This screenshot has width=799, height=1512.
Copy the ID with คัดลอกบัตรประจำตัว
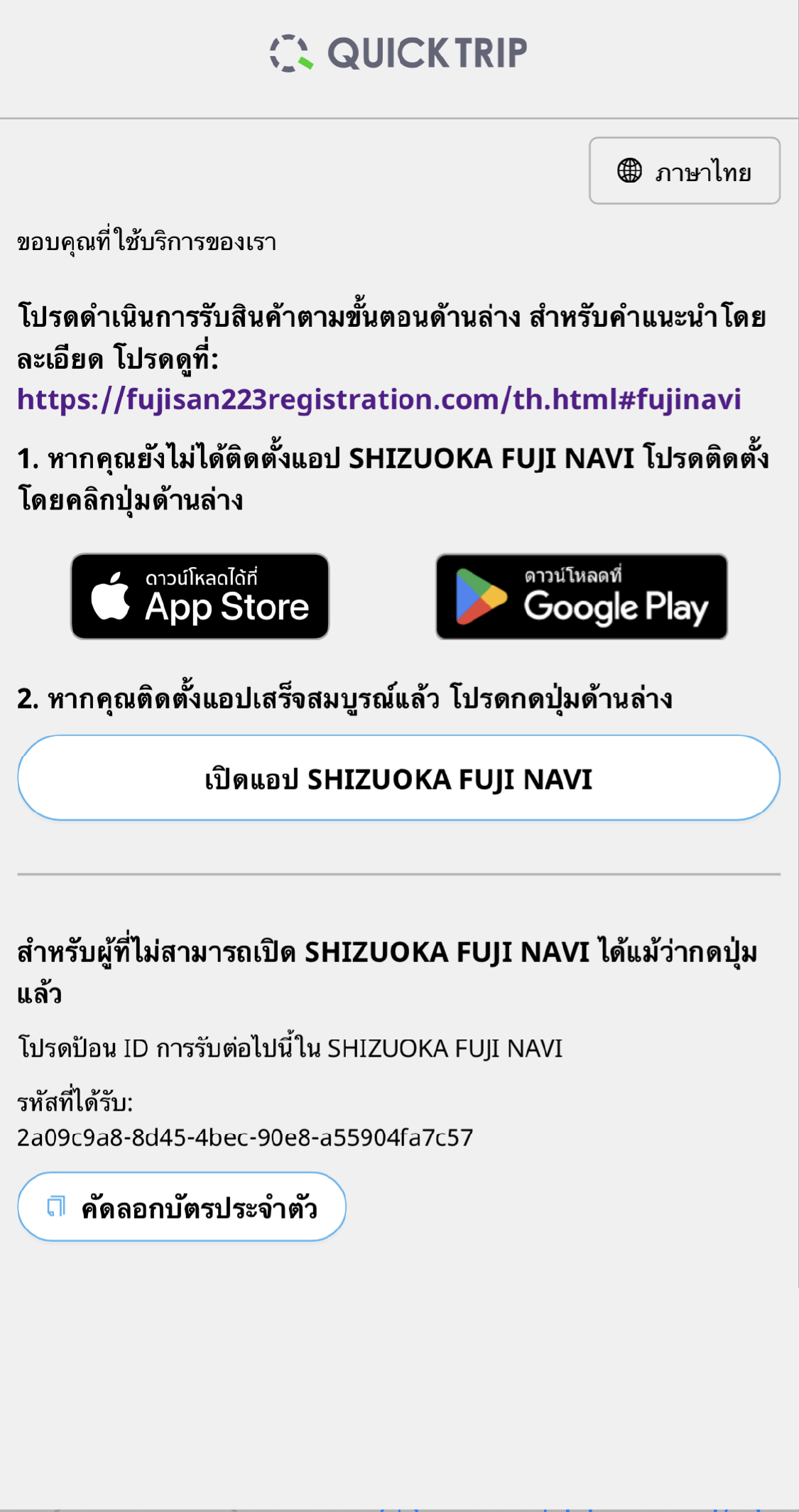182,1207
